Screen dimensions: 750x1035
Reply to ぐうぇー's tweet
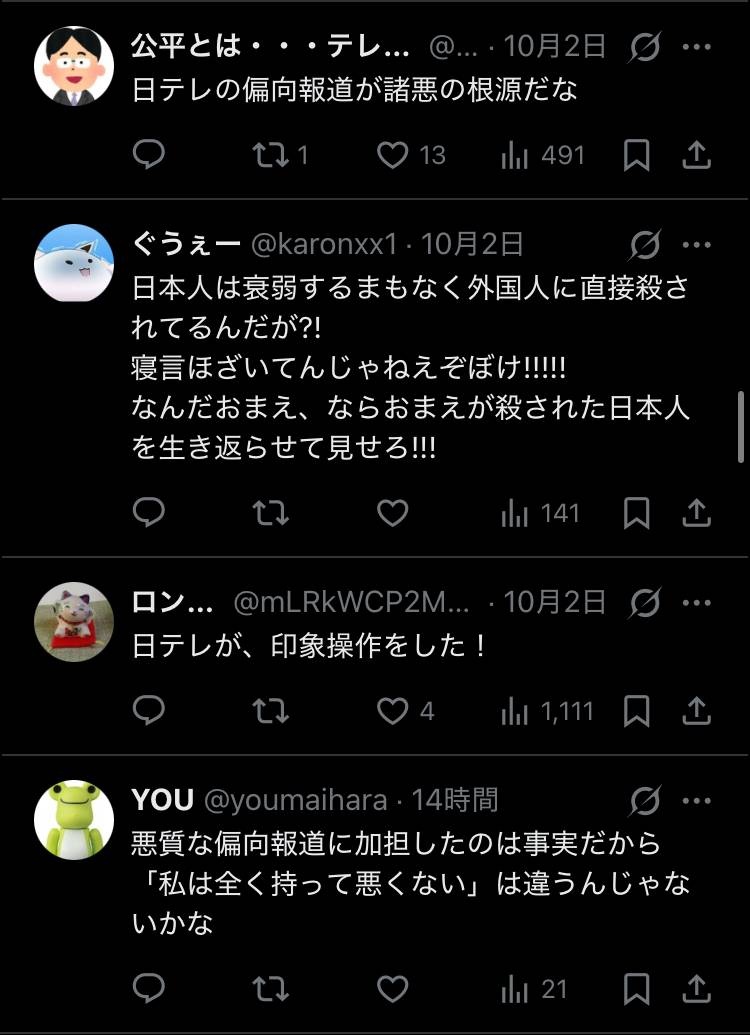(149, 513)
